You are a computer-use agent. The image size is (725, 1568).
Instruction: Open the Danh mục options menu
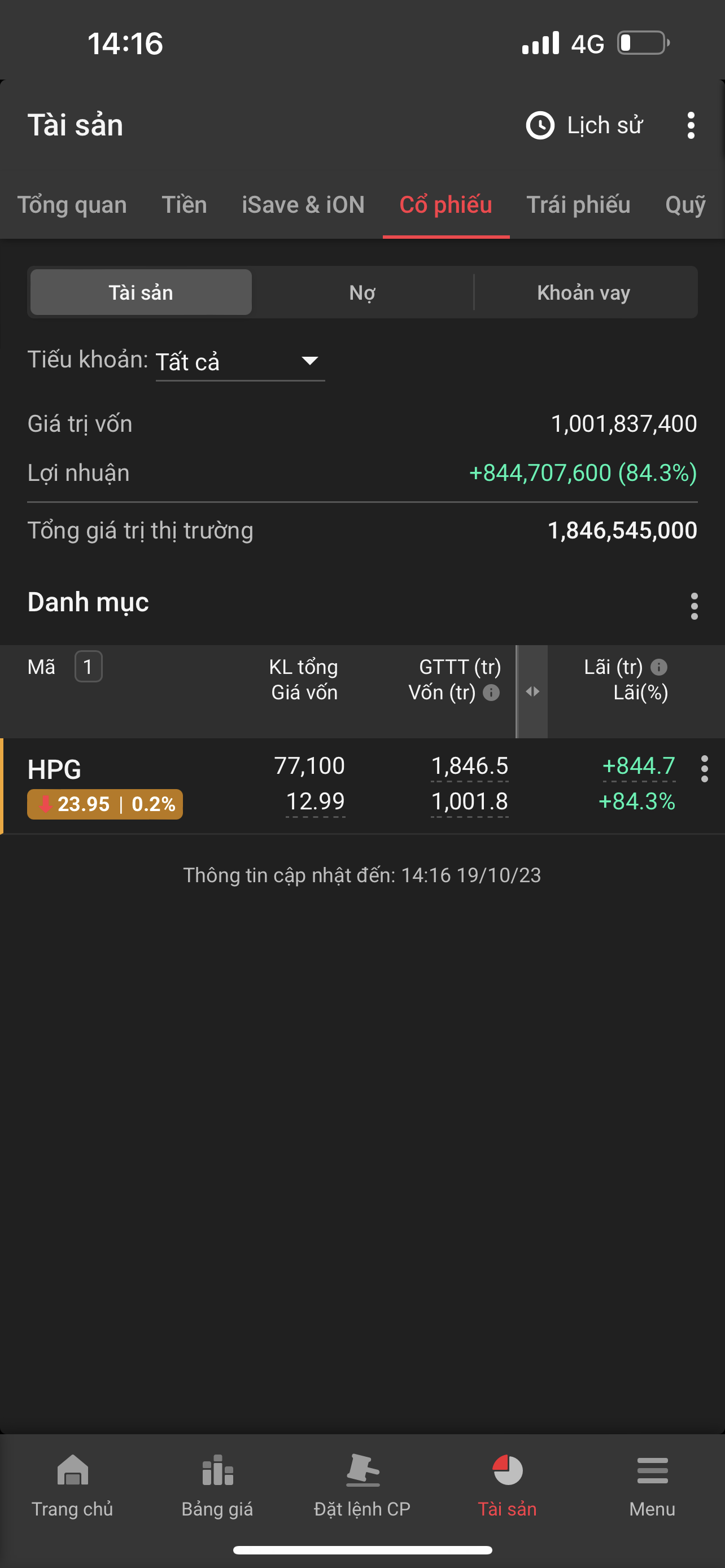(x=694, y=606)
